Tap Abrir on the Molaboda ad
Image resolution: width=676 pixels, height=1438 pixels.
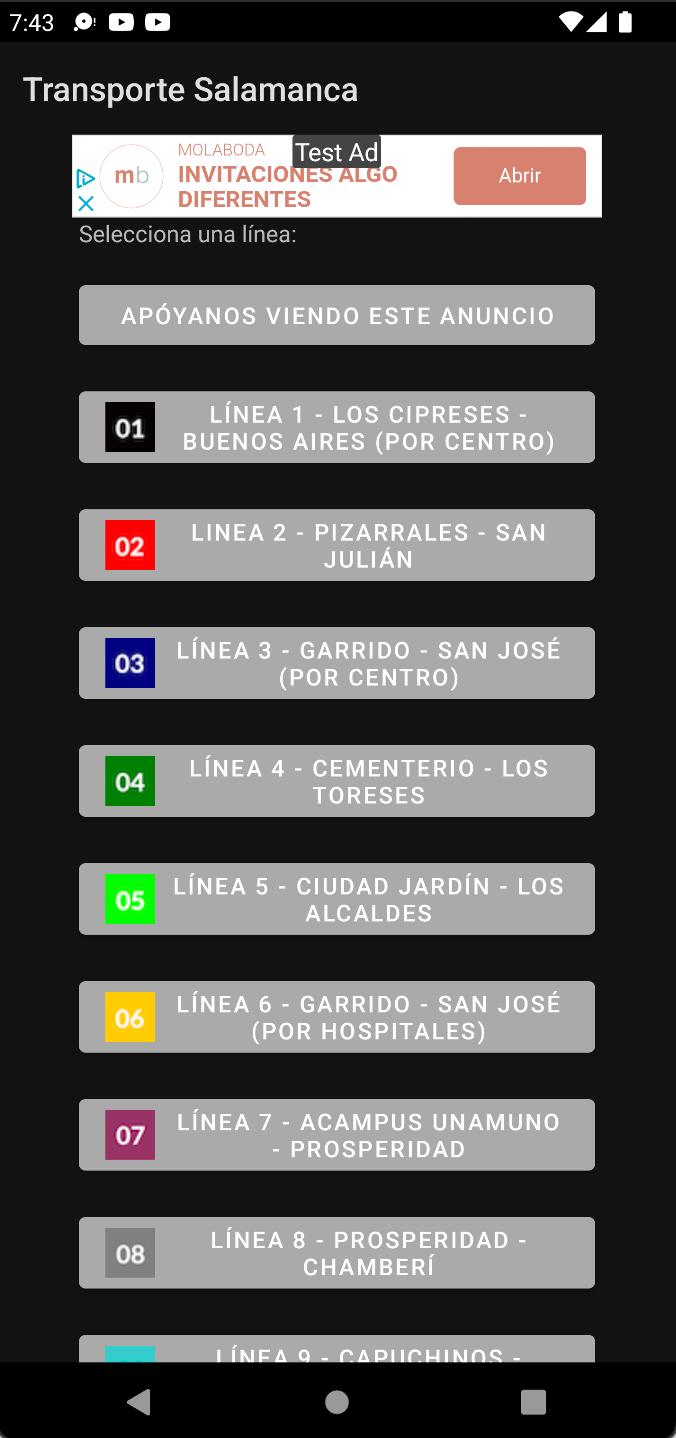[x=520, y=176]
